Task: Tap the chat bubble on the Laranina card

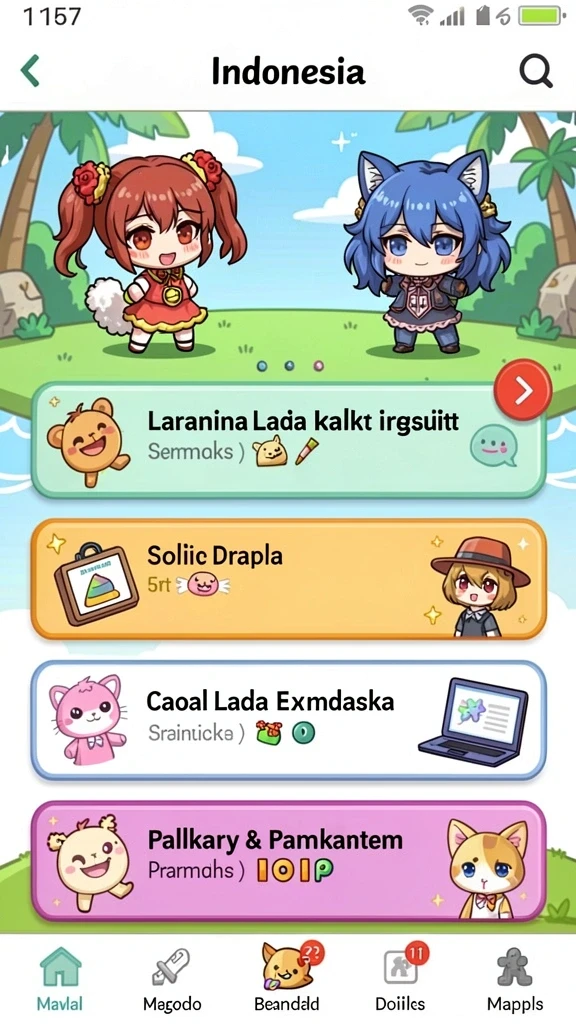Action: coord(494,445)
